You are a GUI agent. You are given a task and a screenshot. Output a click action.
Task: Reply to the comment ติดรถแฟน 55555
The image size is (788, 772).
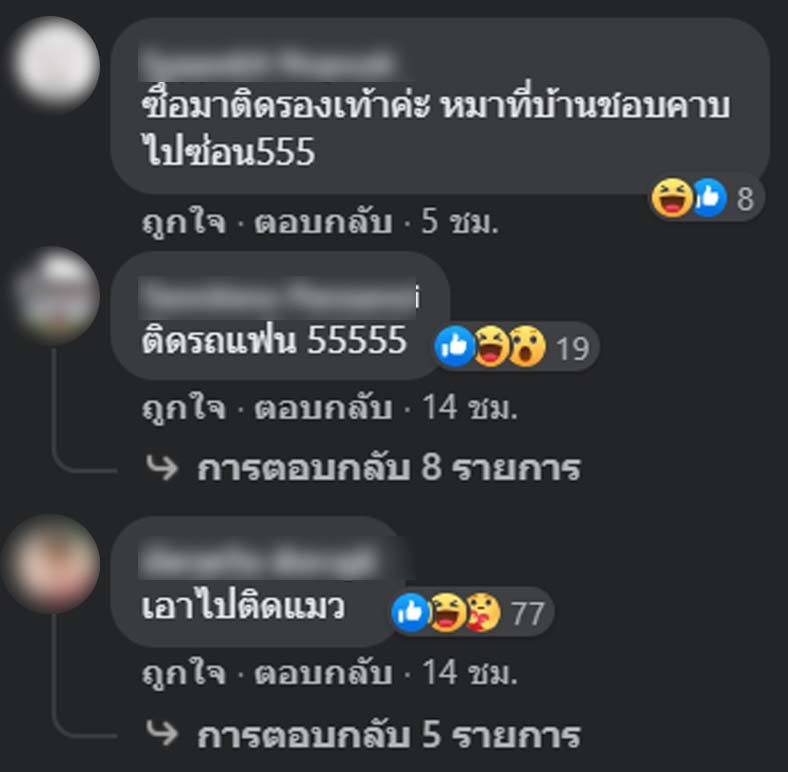click(x=322, y=408)
